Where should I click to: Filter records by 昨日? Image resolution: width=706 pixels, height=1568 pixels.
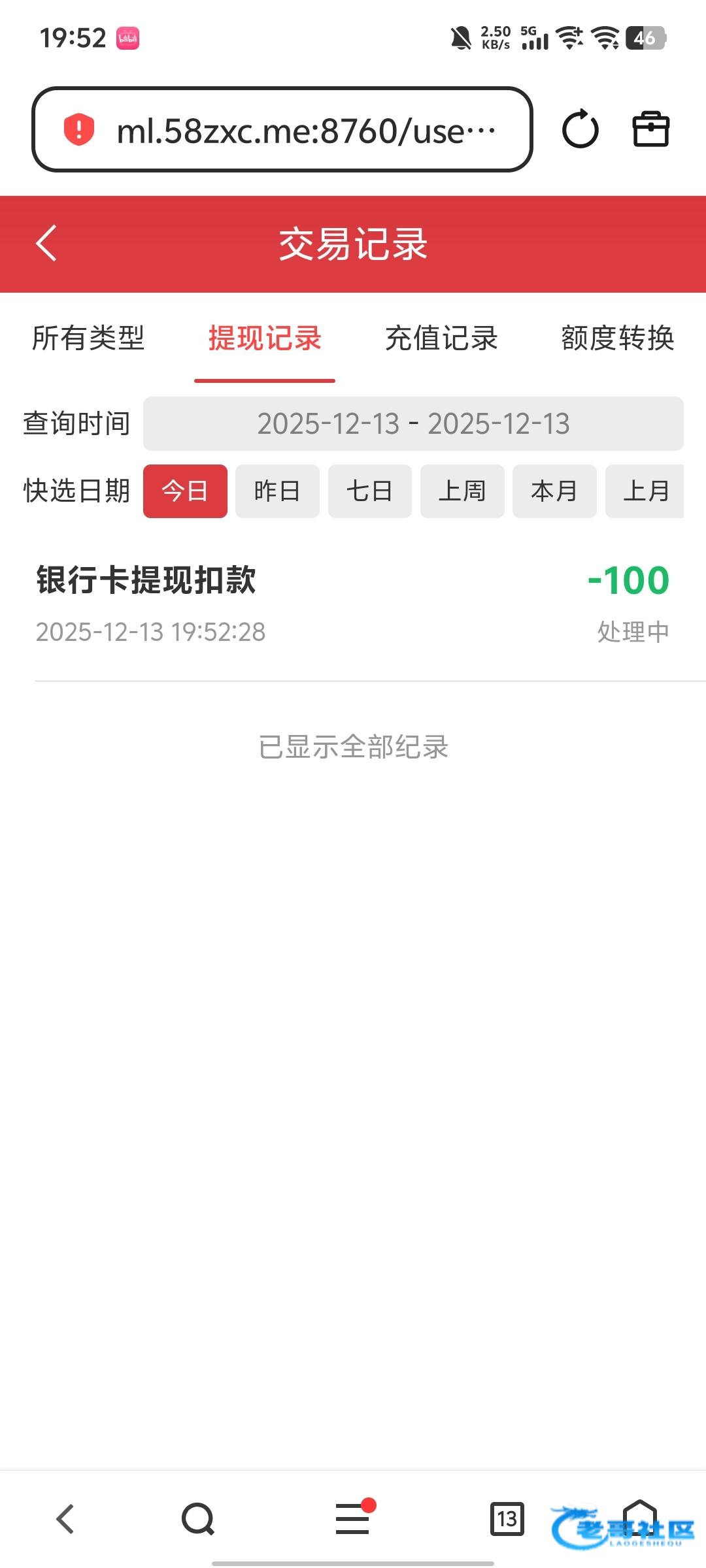coord(277,491)
